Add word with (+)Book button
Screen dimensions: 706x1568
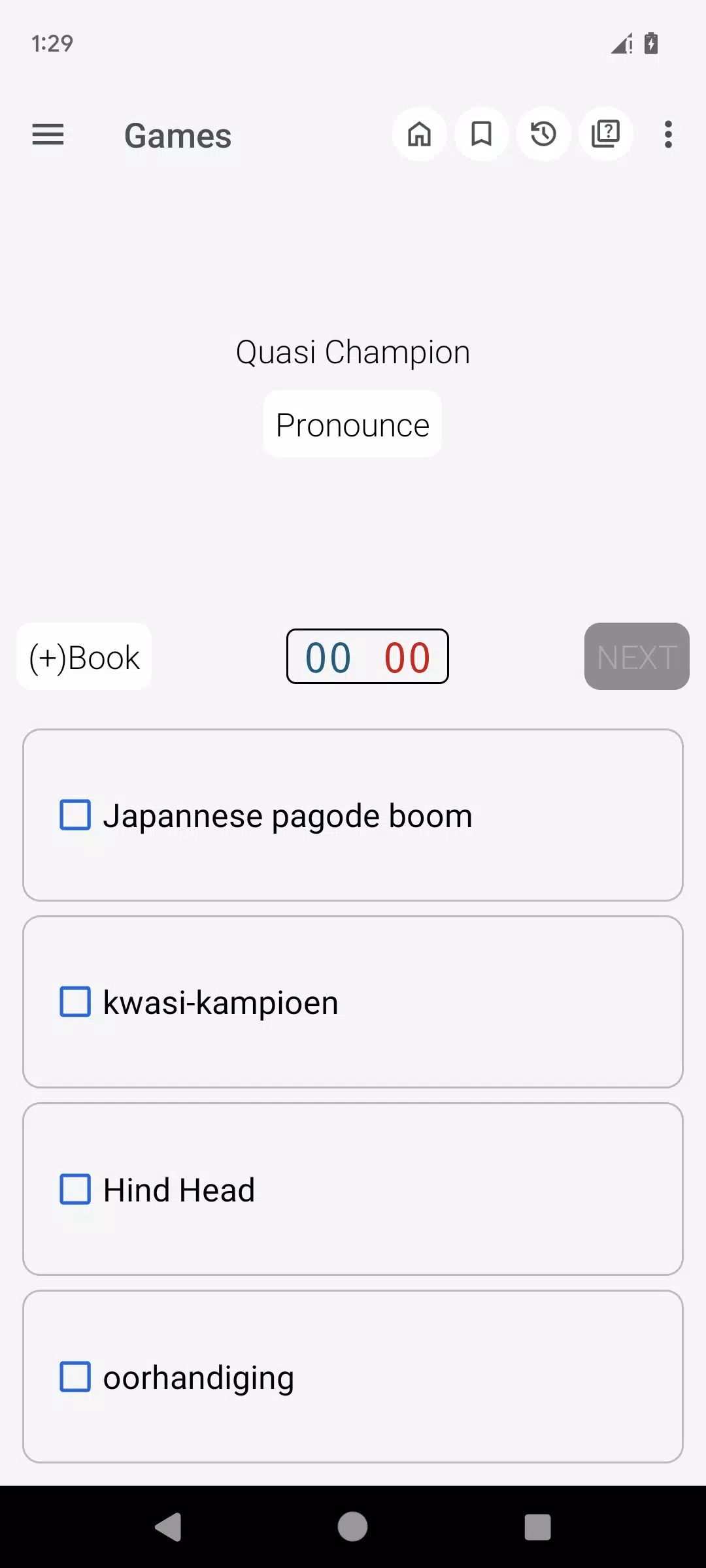pos(84,657)
